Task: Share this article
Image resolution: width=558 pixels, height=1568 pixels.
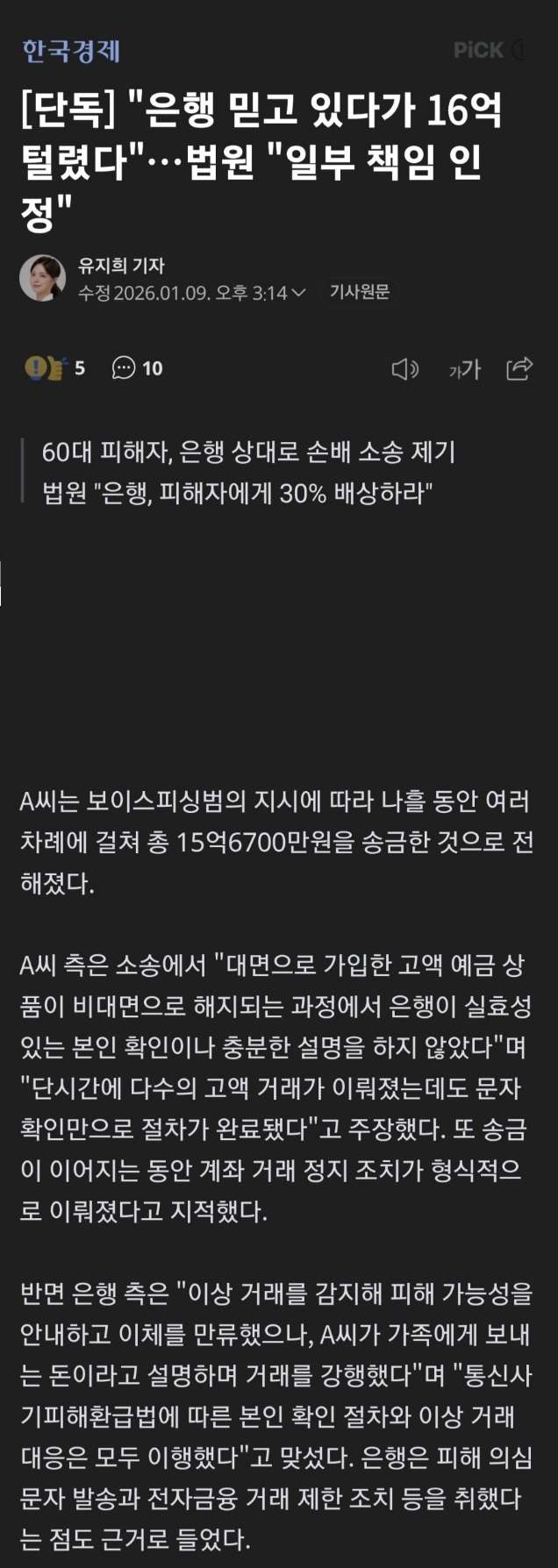Action: tap(519, 368)
